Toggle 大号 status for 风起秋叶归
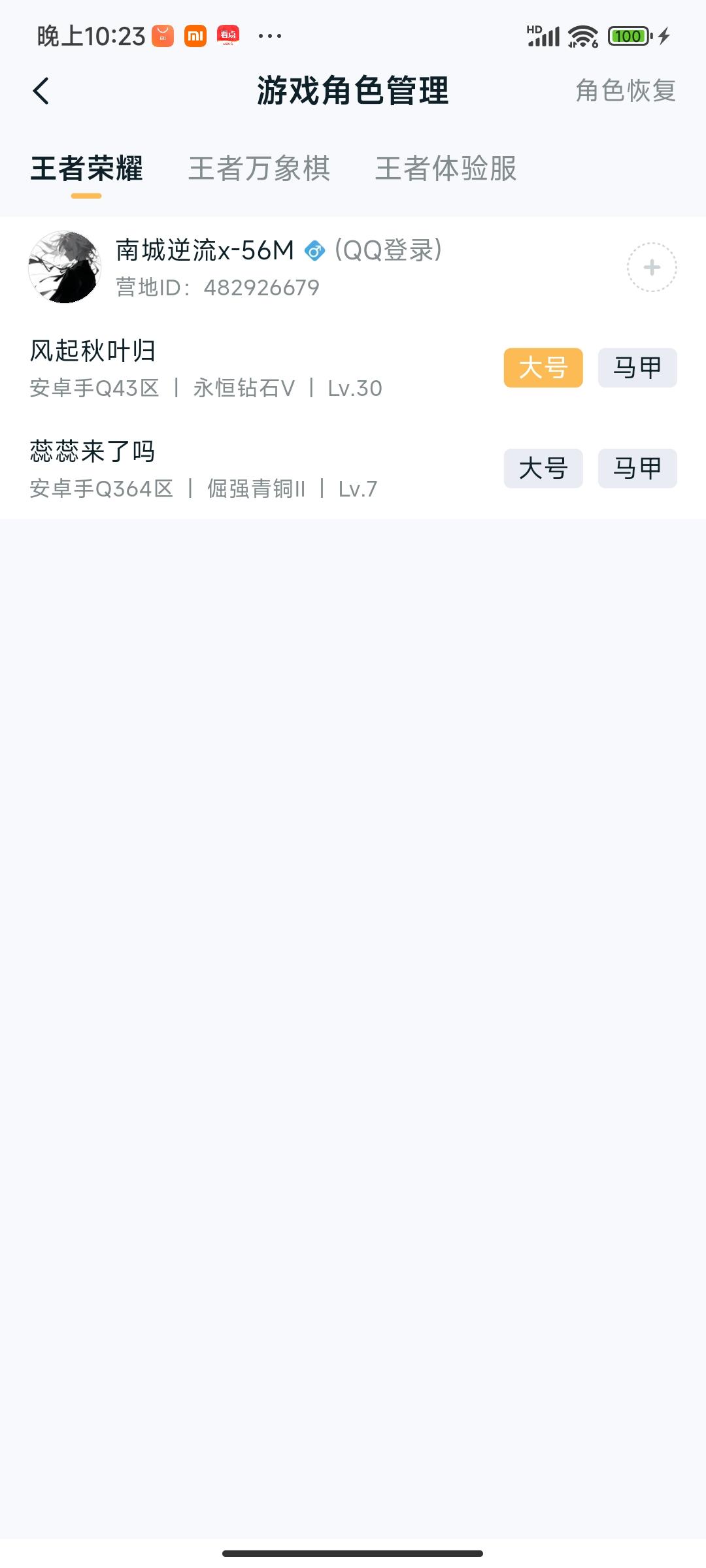The height and width of the screenshot is (1568, 706). (x=543, y=367)
